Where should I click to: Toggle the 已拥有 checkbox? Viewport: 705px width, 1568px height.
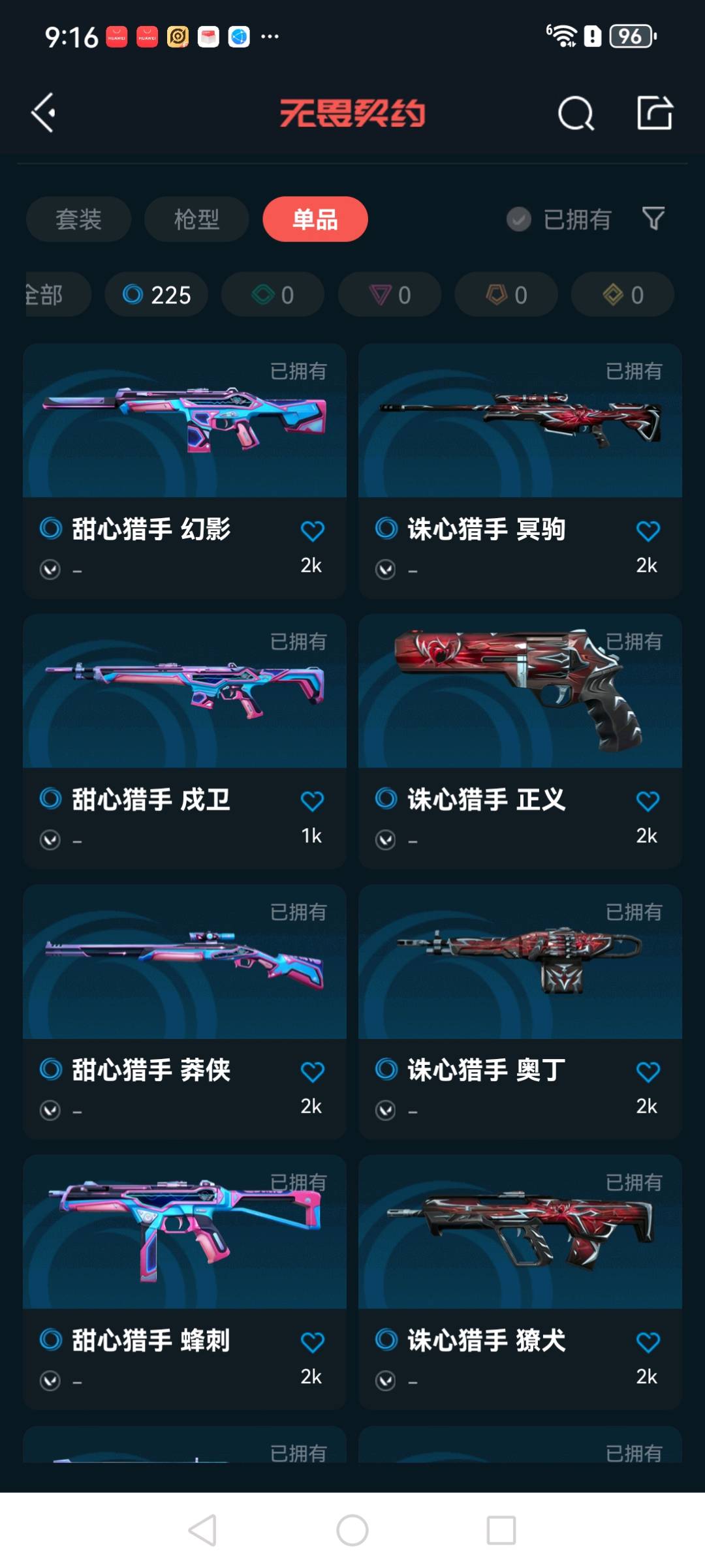pyautogui.click(x=519, y=220)
